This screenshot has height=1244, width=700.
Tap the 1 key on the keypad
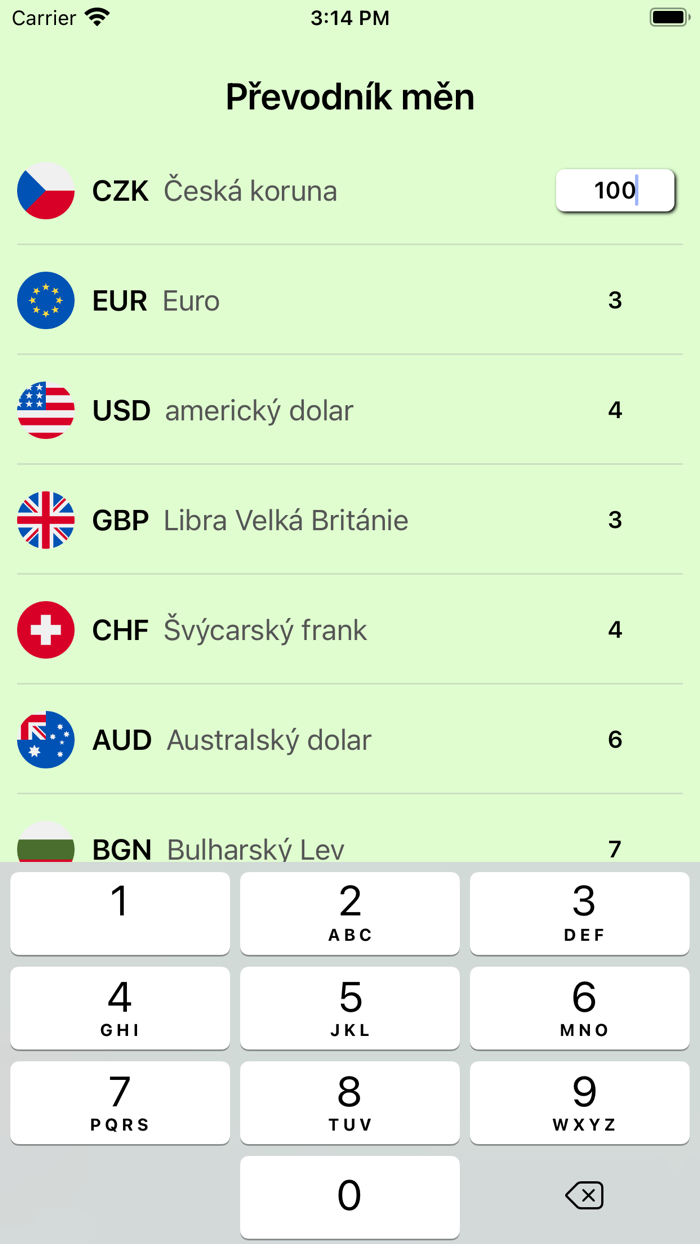click(120, 913)
